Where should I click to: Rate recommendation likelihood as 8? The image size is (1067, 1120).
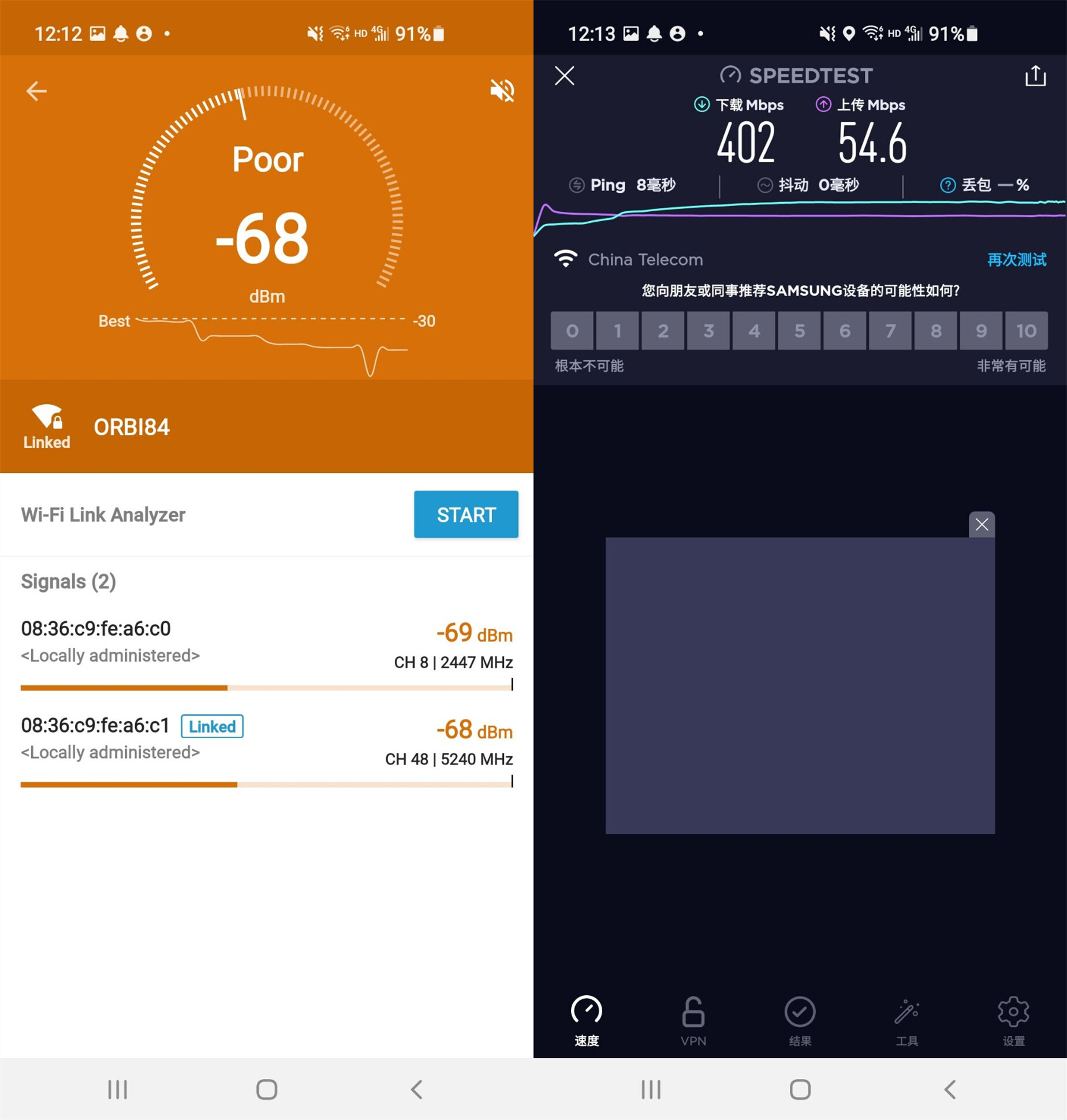point(935,331)
